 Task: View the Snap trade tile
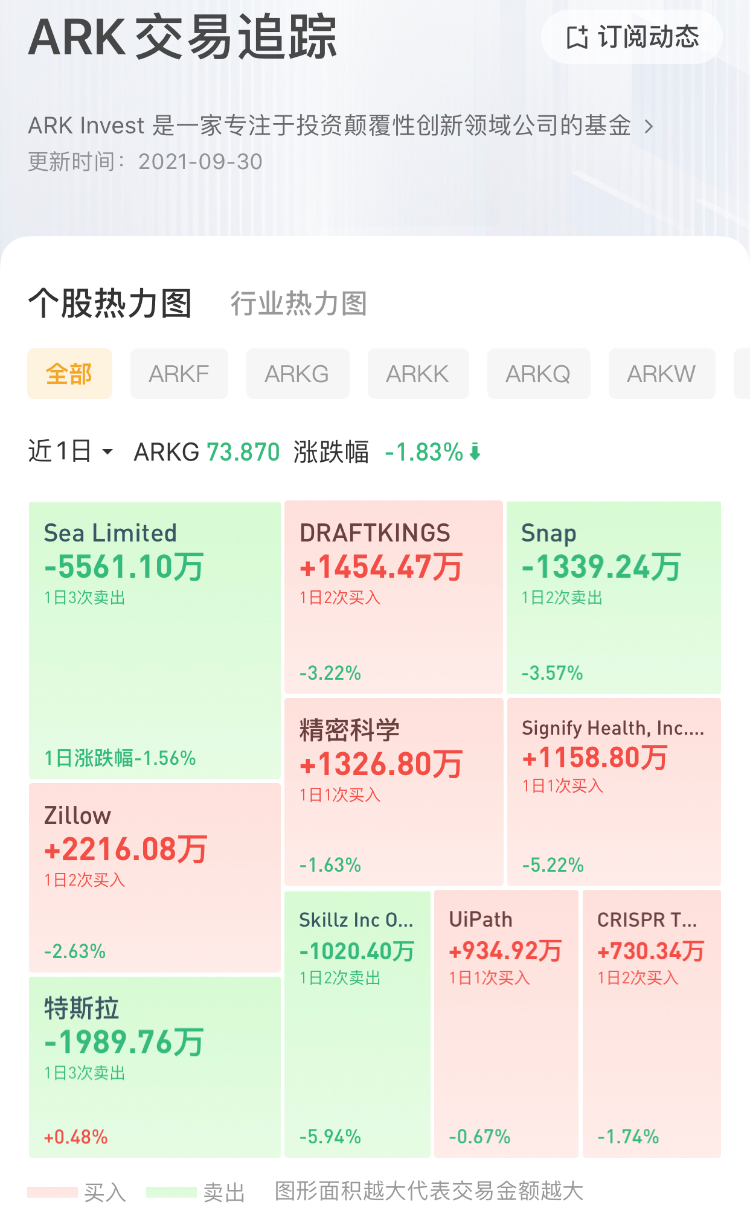tap(613, 597)
